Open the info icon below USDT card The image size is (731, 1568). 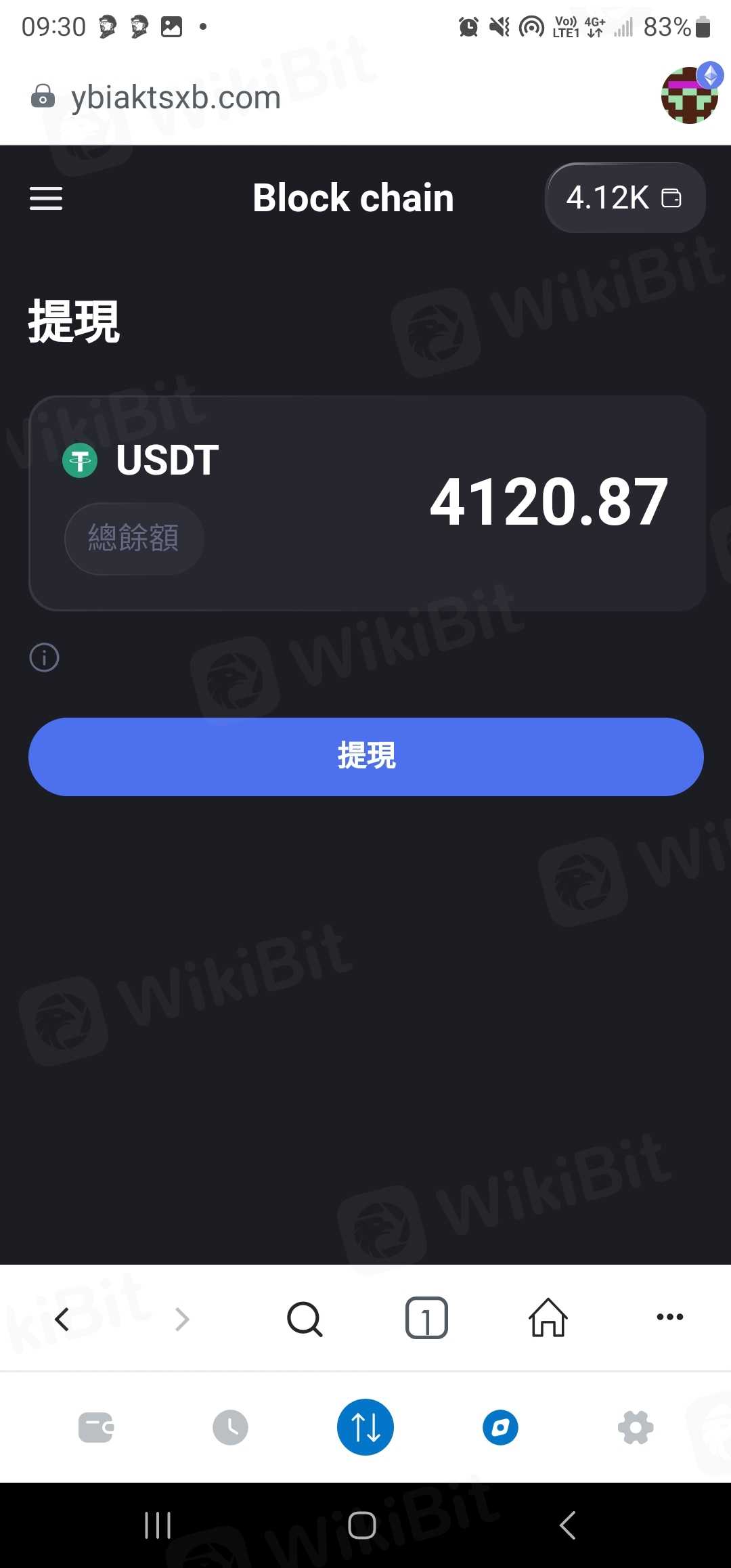pos(45,657)
